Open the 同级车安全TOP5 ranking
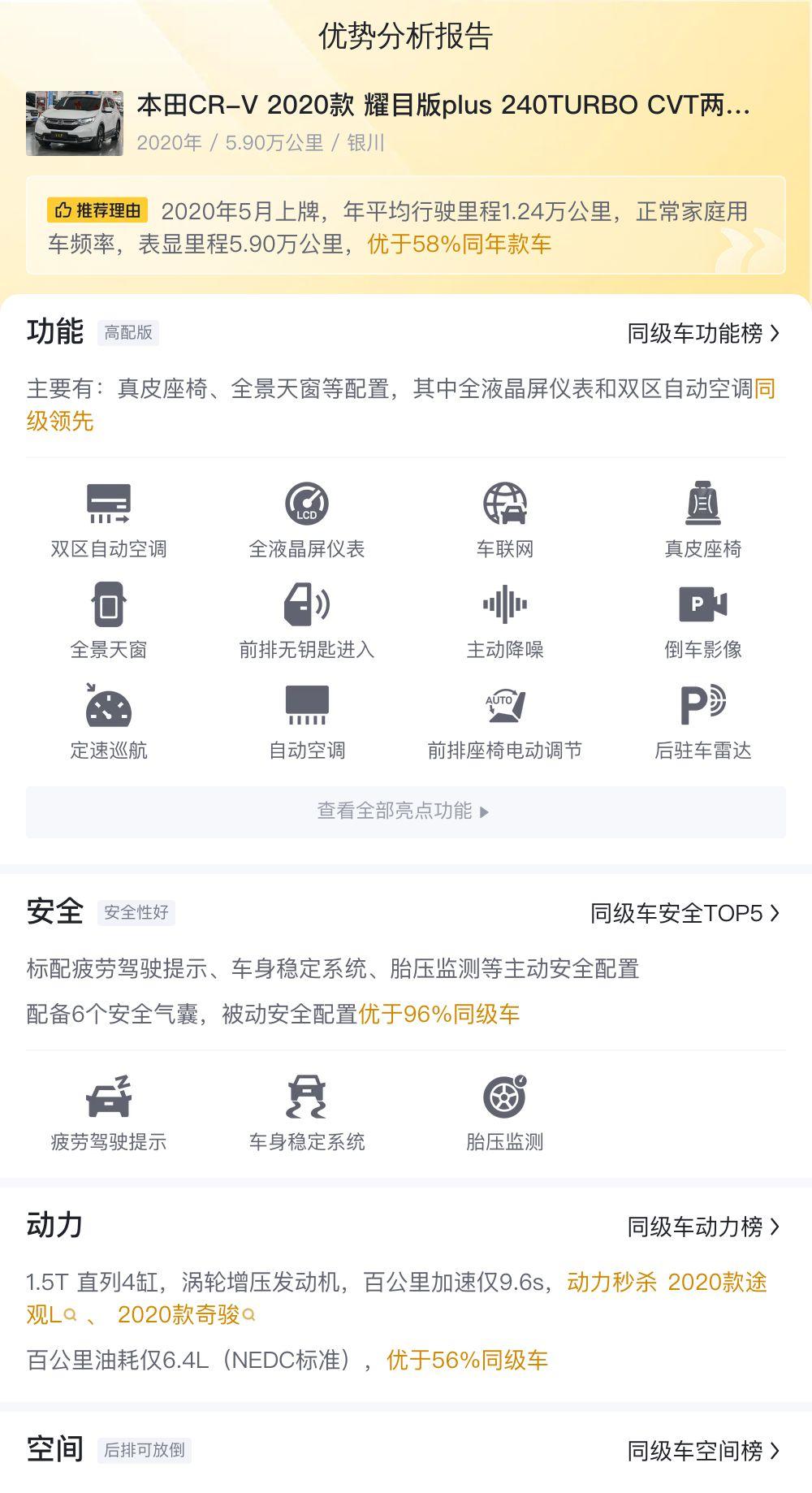Image resolution: width=812 pixels, height=1493 pixels. (x=685, y=914)
